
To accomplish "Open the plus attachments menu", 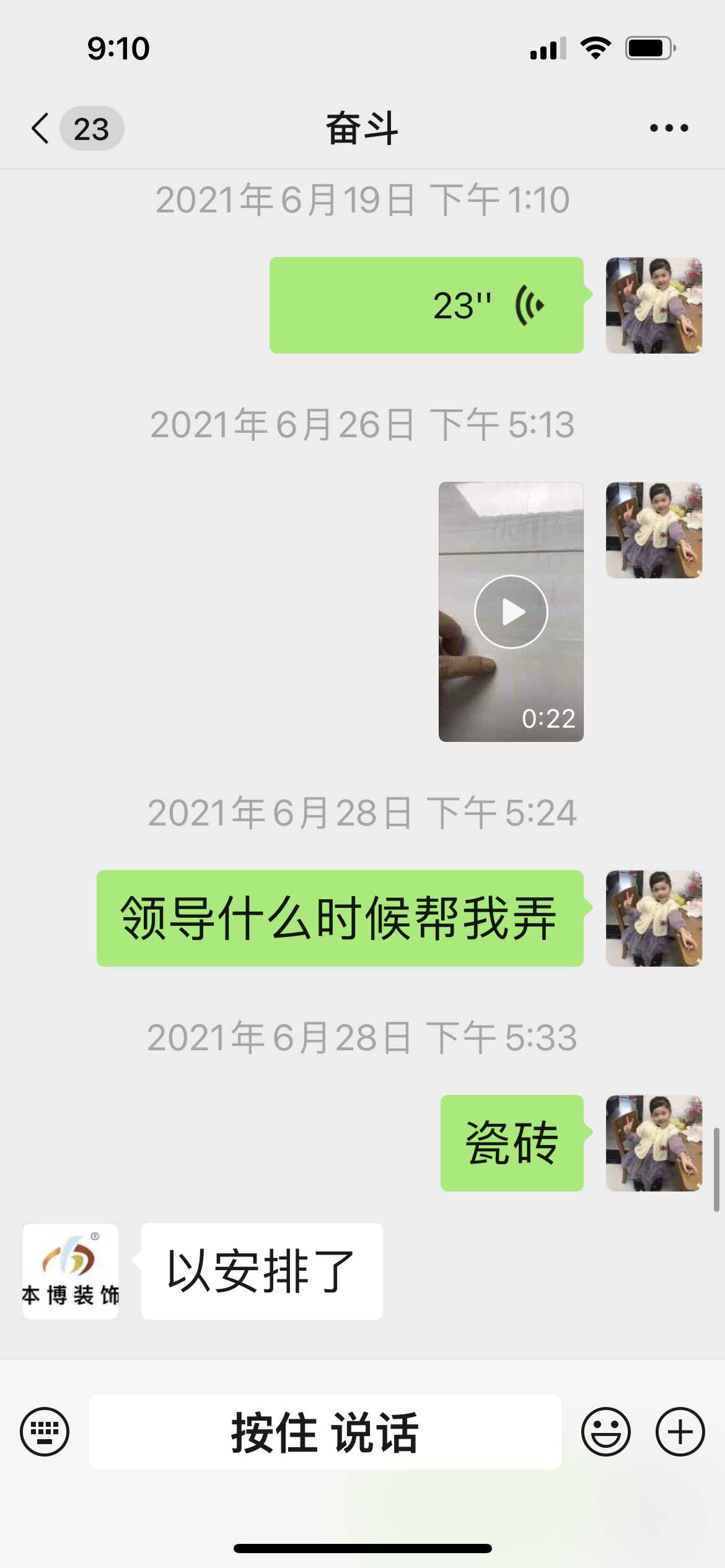I will (x=680, y=1431).
